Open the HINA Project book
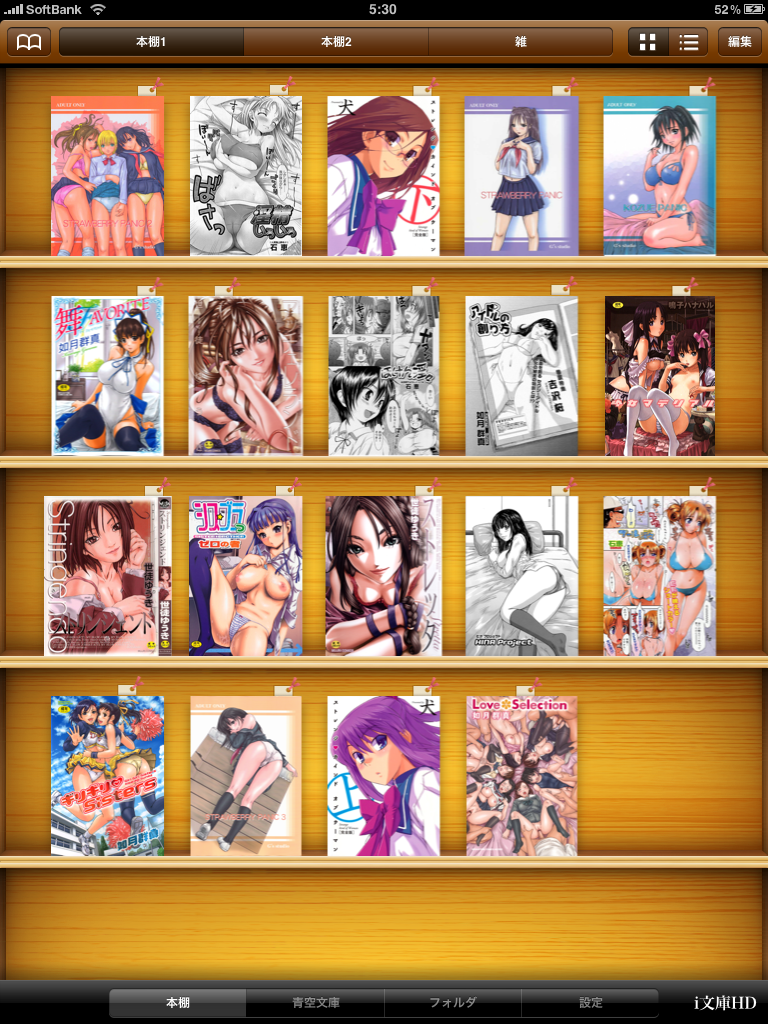Screen dimensions: 768x1024 (x=521, y=576)
